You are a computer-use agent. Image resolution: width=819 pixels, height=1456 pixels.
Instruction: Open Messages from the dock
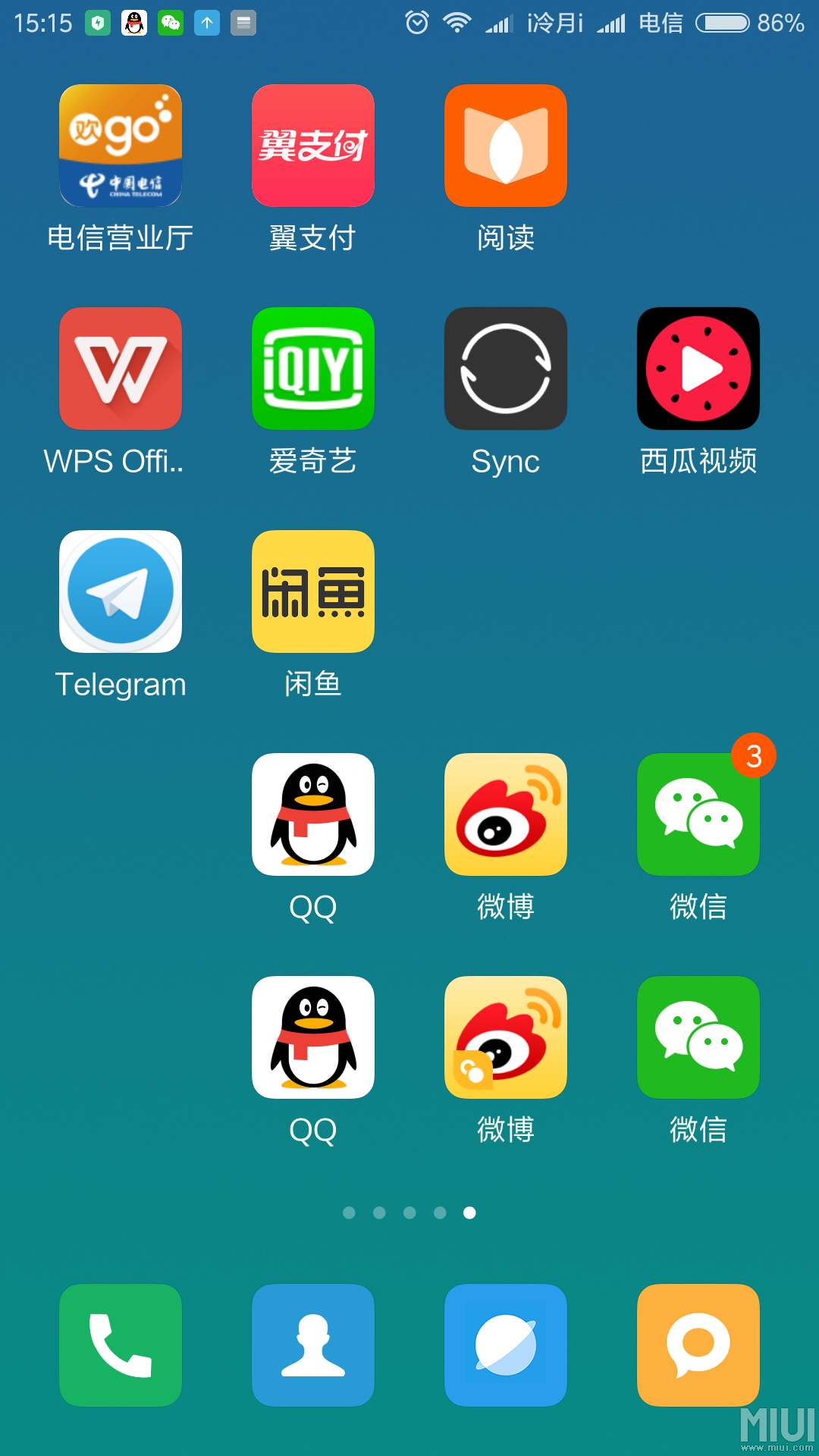[x=698, y=1345]
